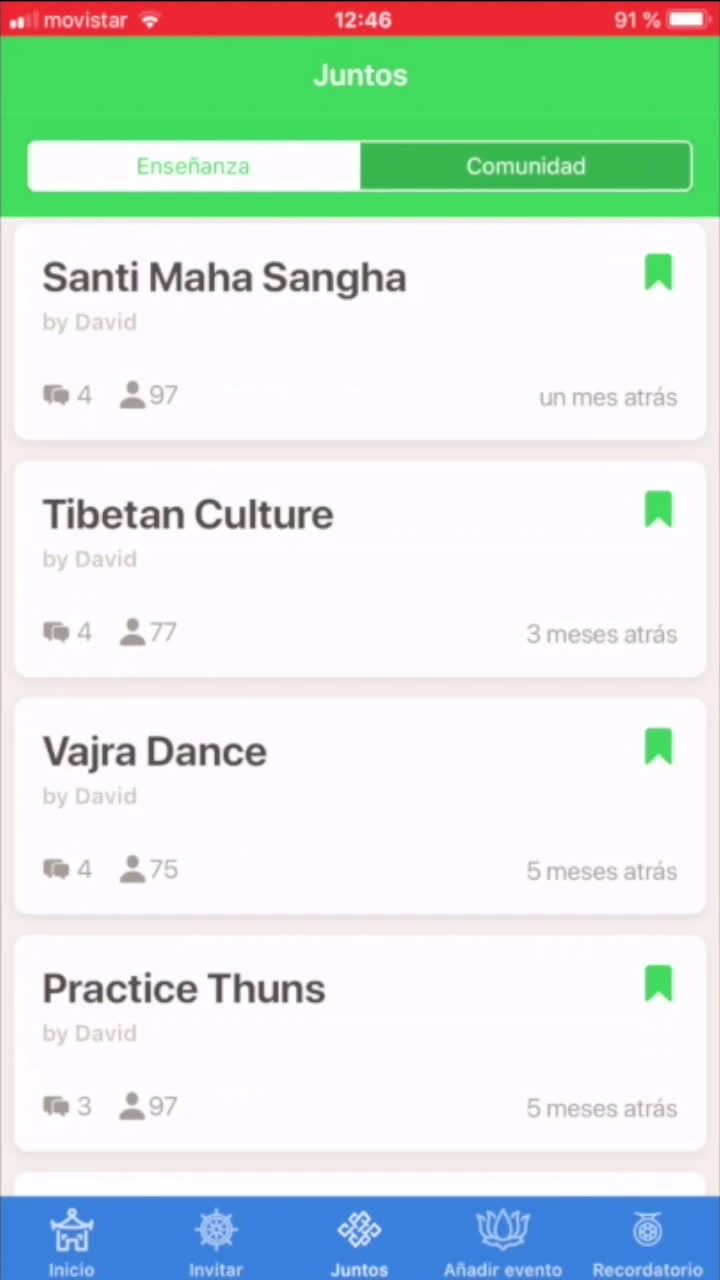
Task: Open the Practice Thuns card
Action: coord(360,1043)
